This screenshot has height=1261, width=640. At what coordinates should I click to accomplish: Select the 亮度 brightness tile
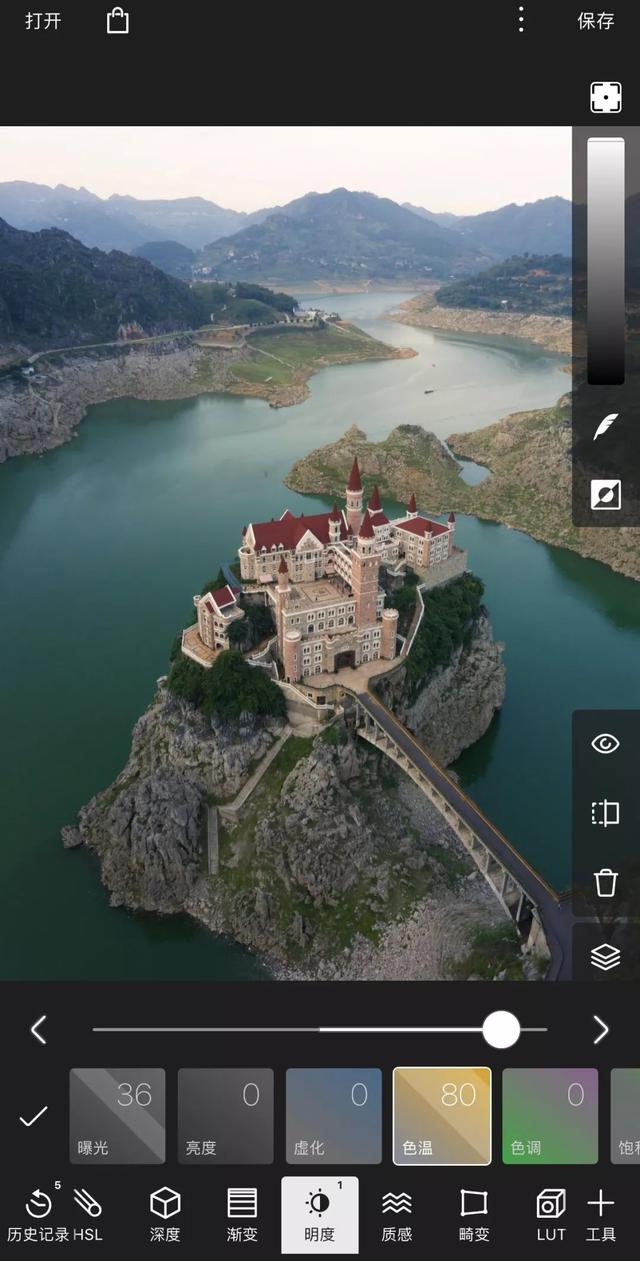pos(225,1116)
